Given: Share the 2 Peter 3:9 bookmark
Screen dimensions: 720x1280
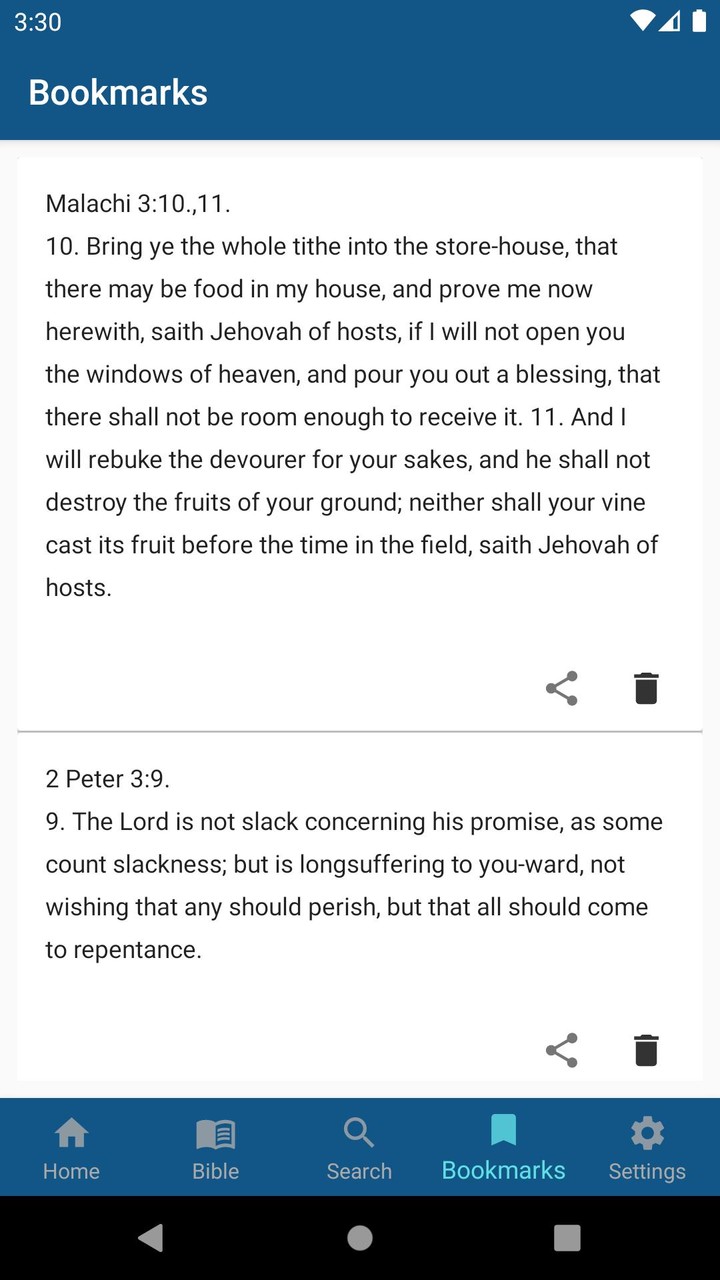Looking at the screenshot, I should tap(561, 1050).
